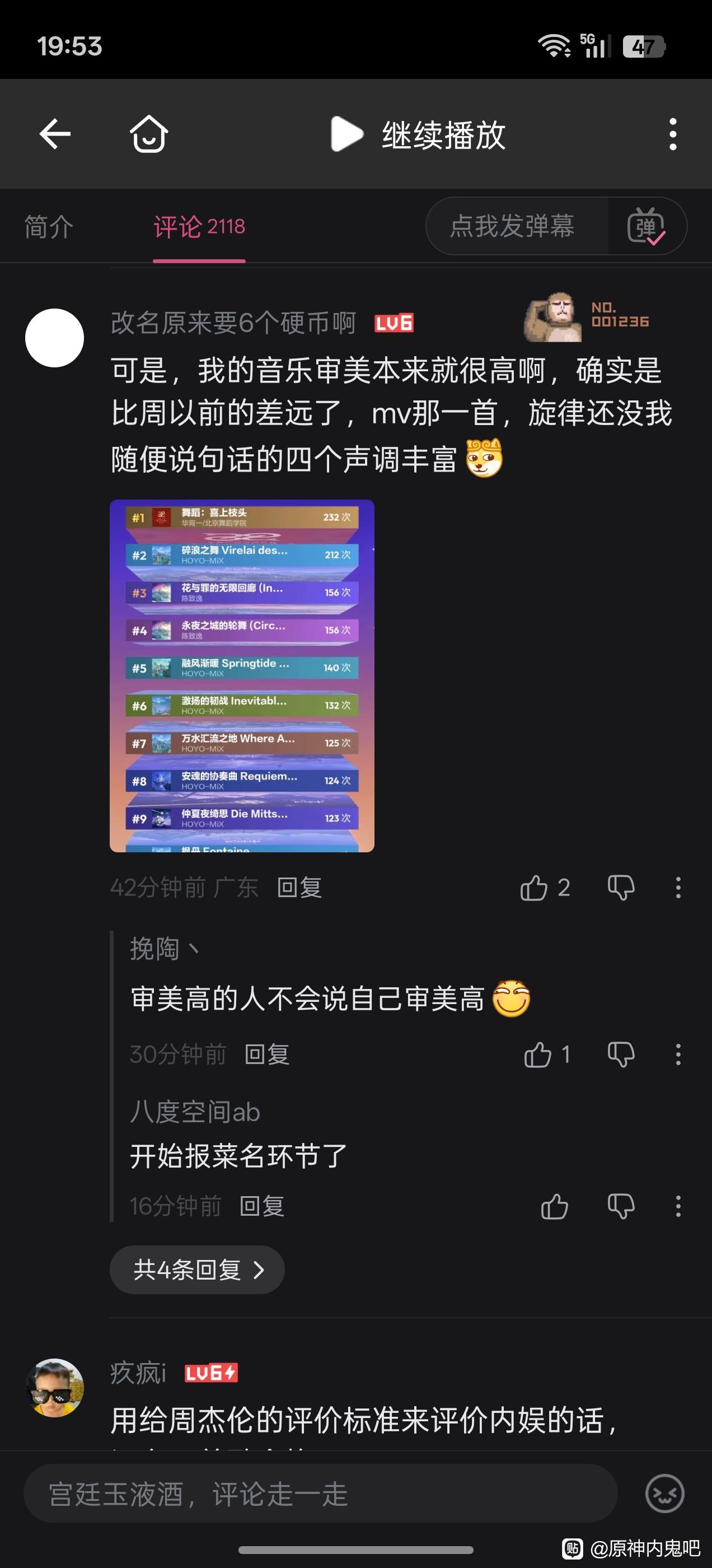
Task: Like 八度空间ab's reply 开始报菜名环节了
Action: tap(554, 1206)
